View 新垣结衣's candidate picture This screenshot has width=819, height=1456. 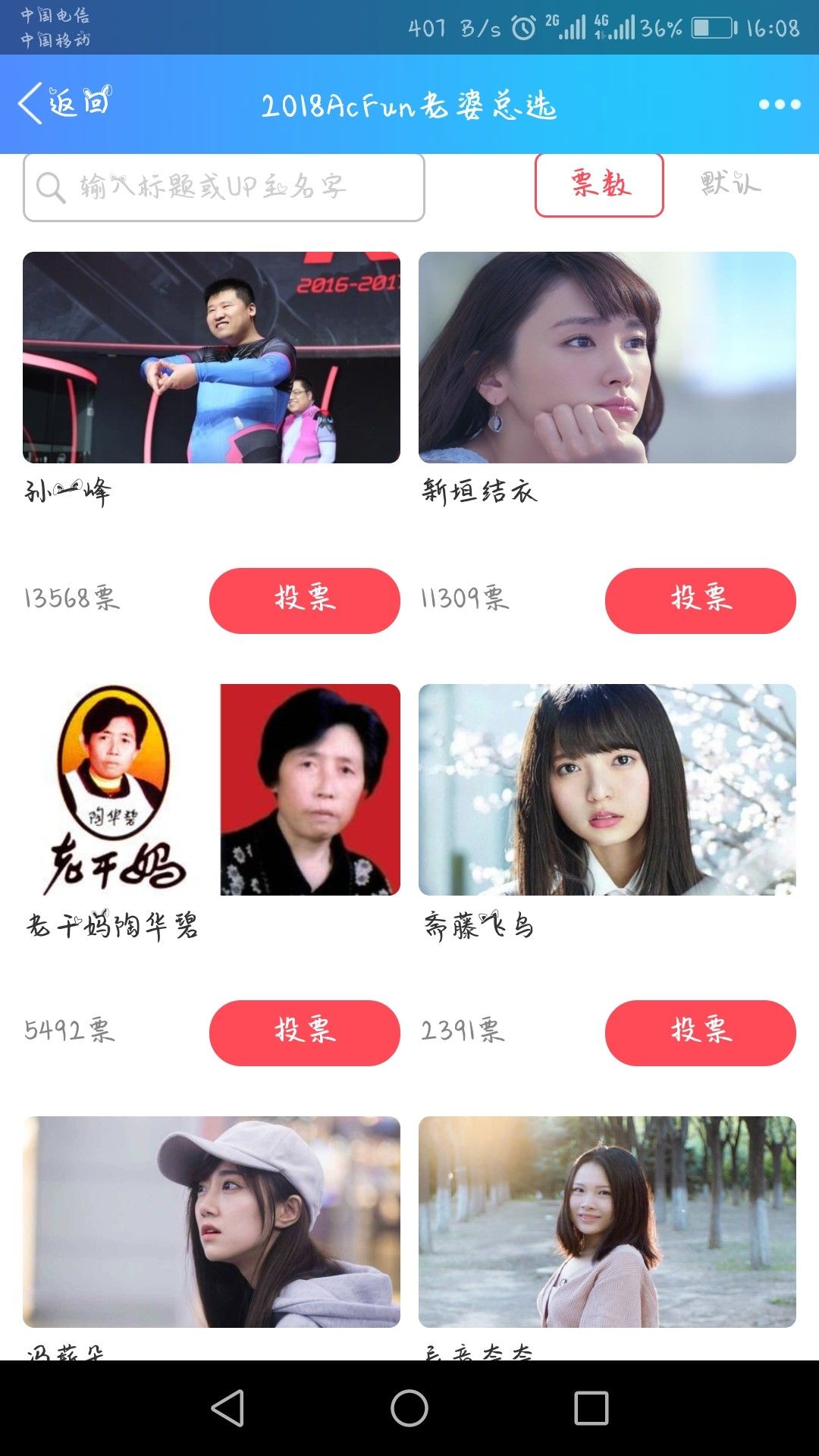point(607,357)
